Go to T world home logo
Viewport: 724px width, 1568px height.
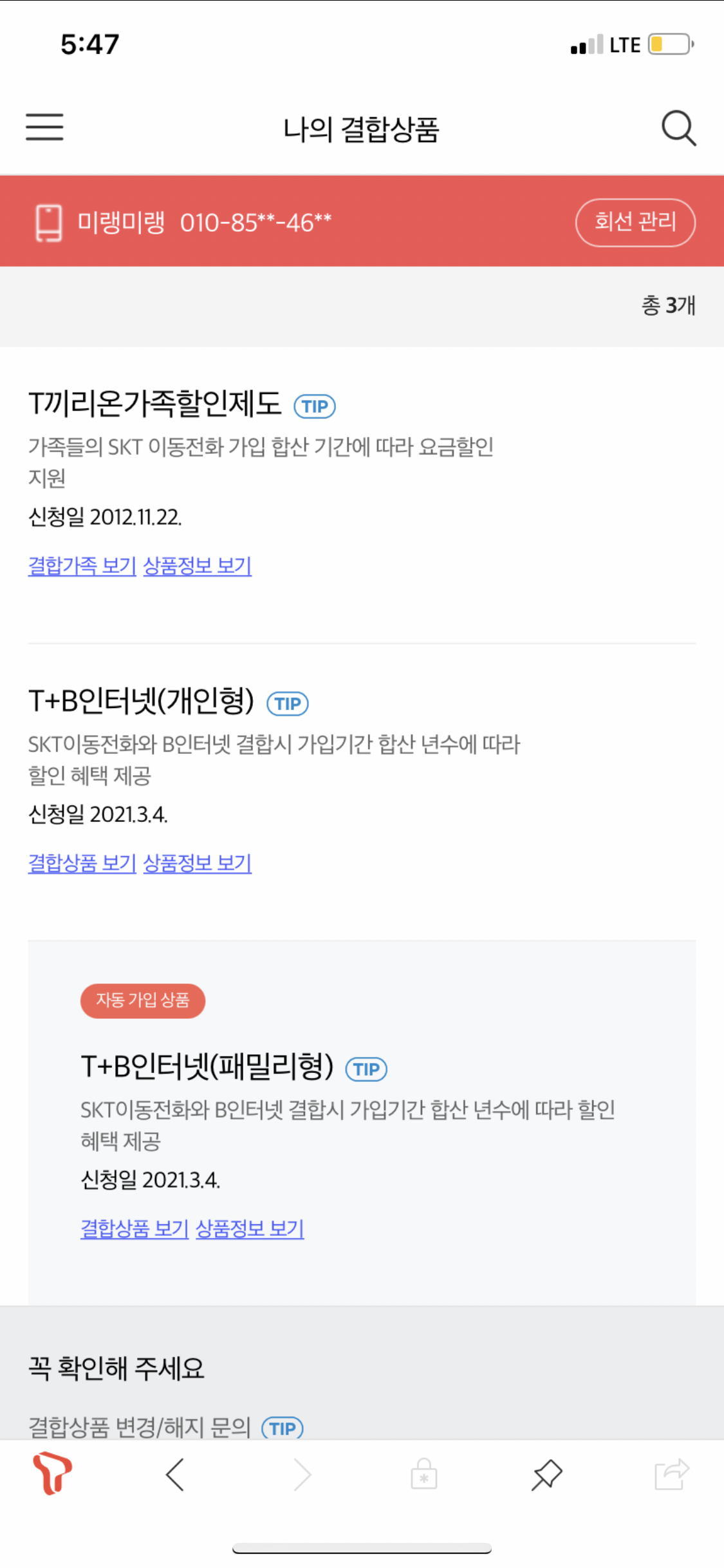tap(52, 1473)
